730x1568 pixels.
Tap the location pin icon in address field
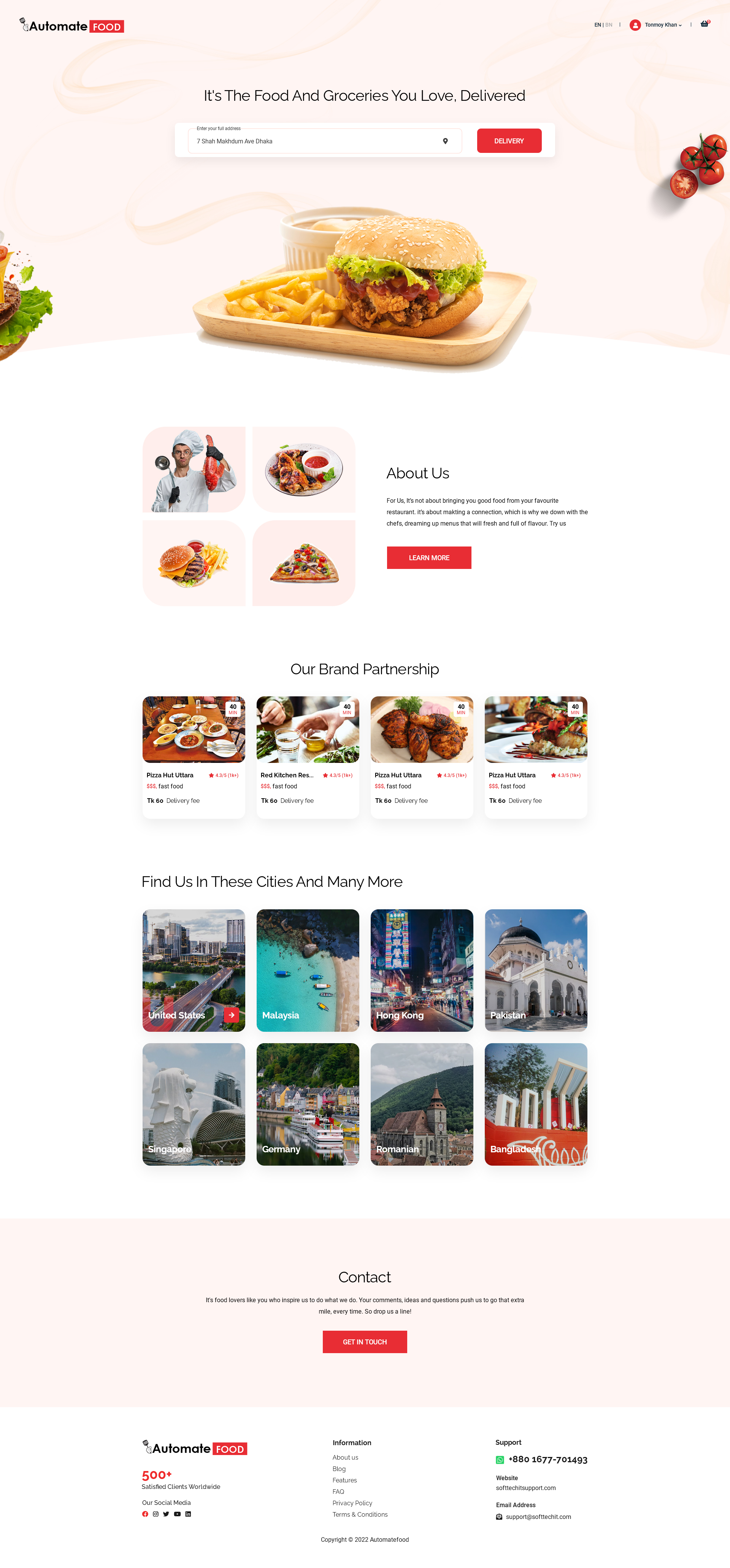445,141
